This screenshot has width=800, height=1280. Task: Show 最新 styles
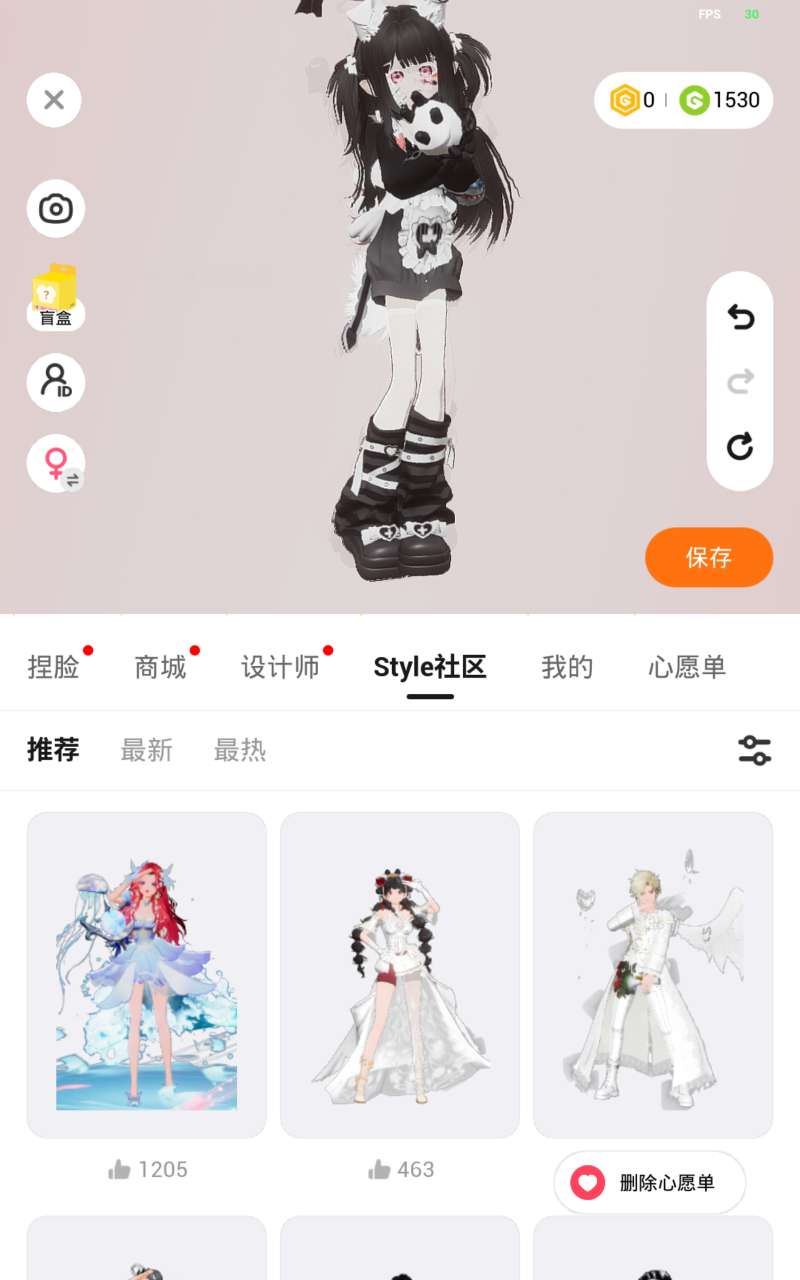pos(147,750)
